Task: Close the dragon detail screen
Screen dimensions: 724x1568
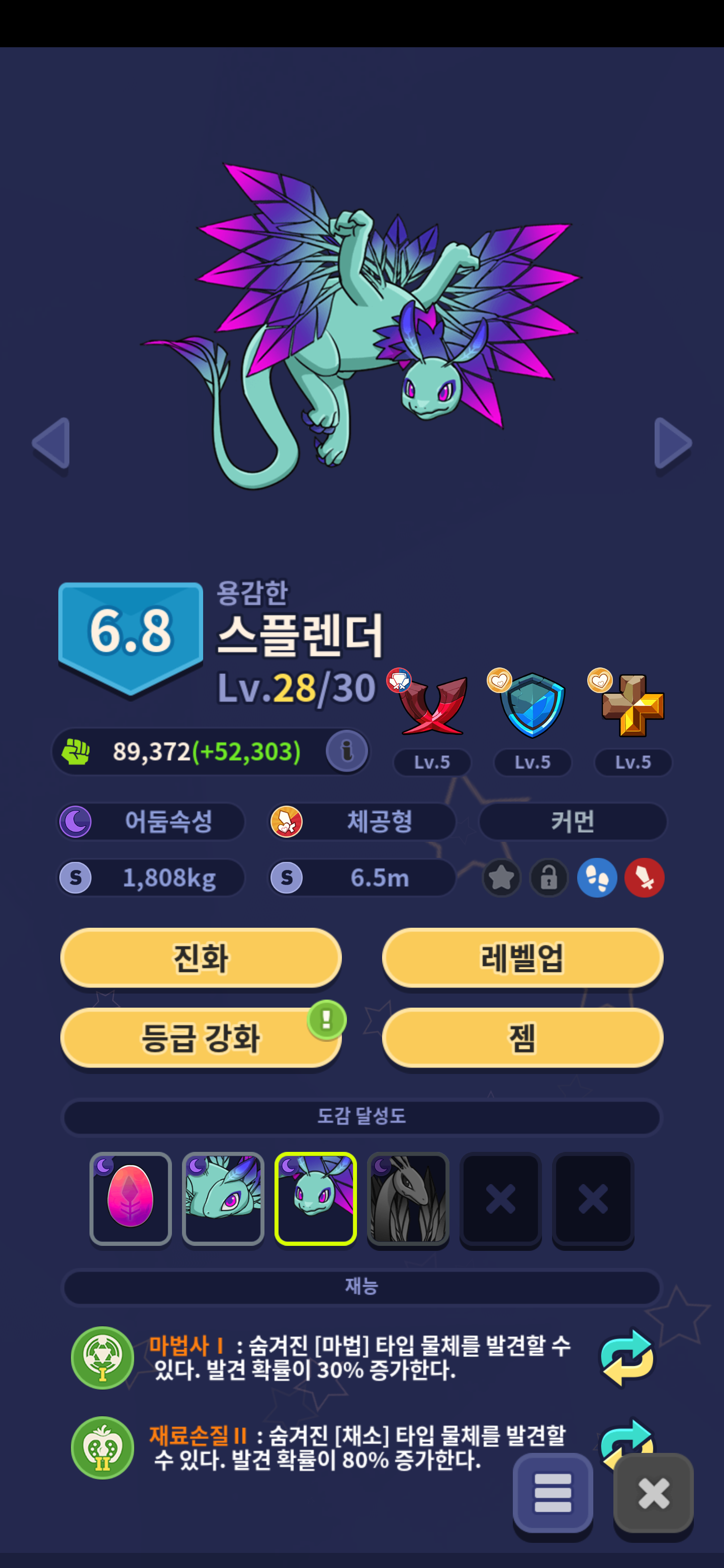Action: click(653, 1493)
